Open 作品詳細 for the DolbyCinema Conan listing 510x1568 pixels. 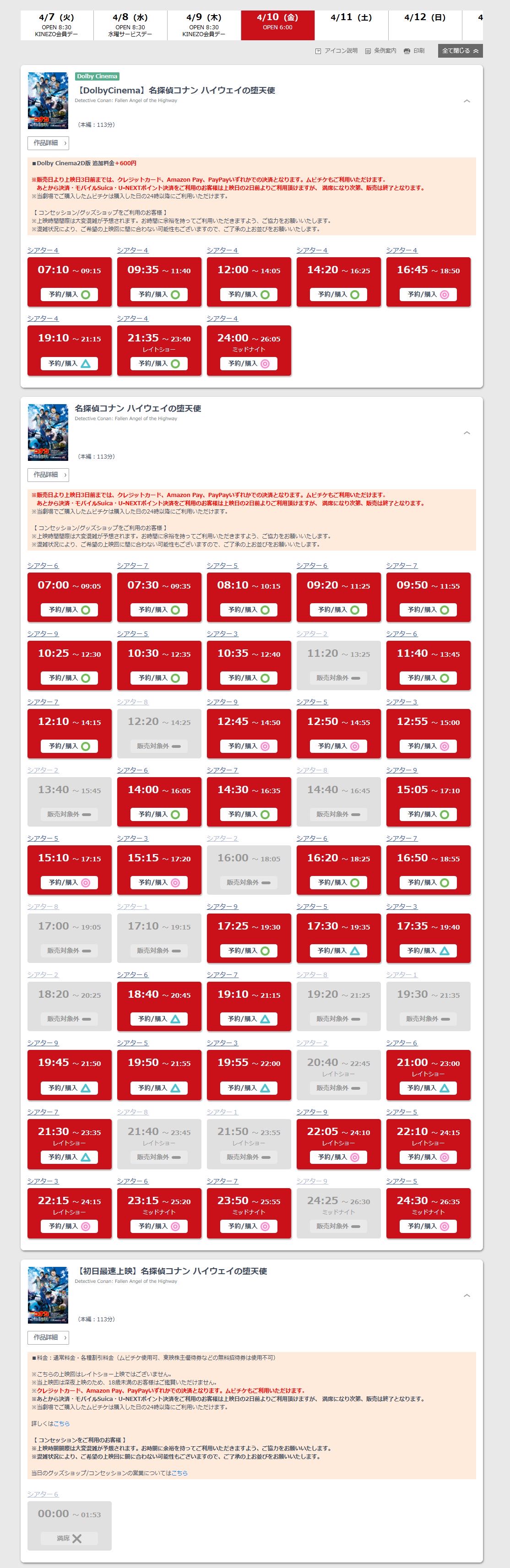[48, 143]
